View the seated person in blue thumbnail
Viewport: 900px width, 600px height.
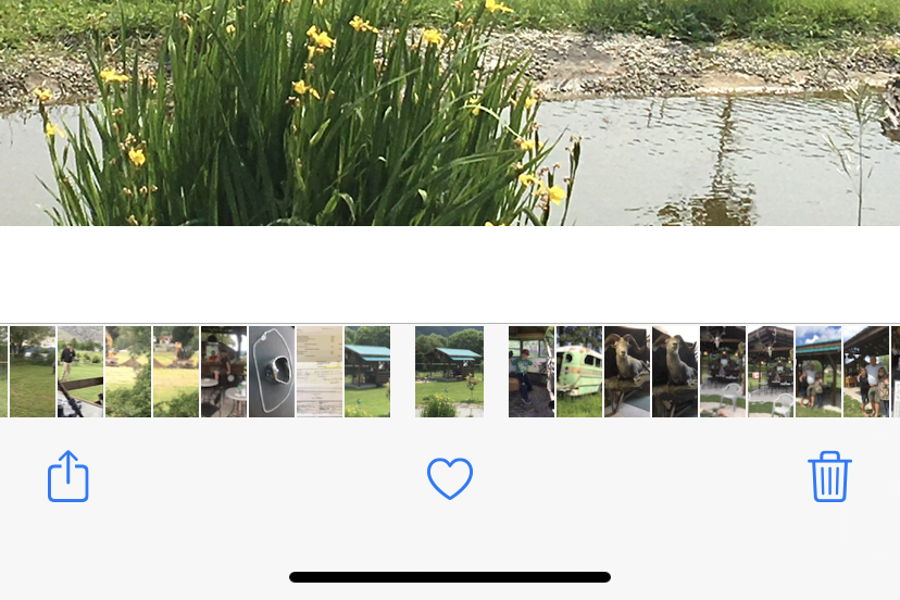coord(531,371)
